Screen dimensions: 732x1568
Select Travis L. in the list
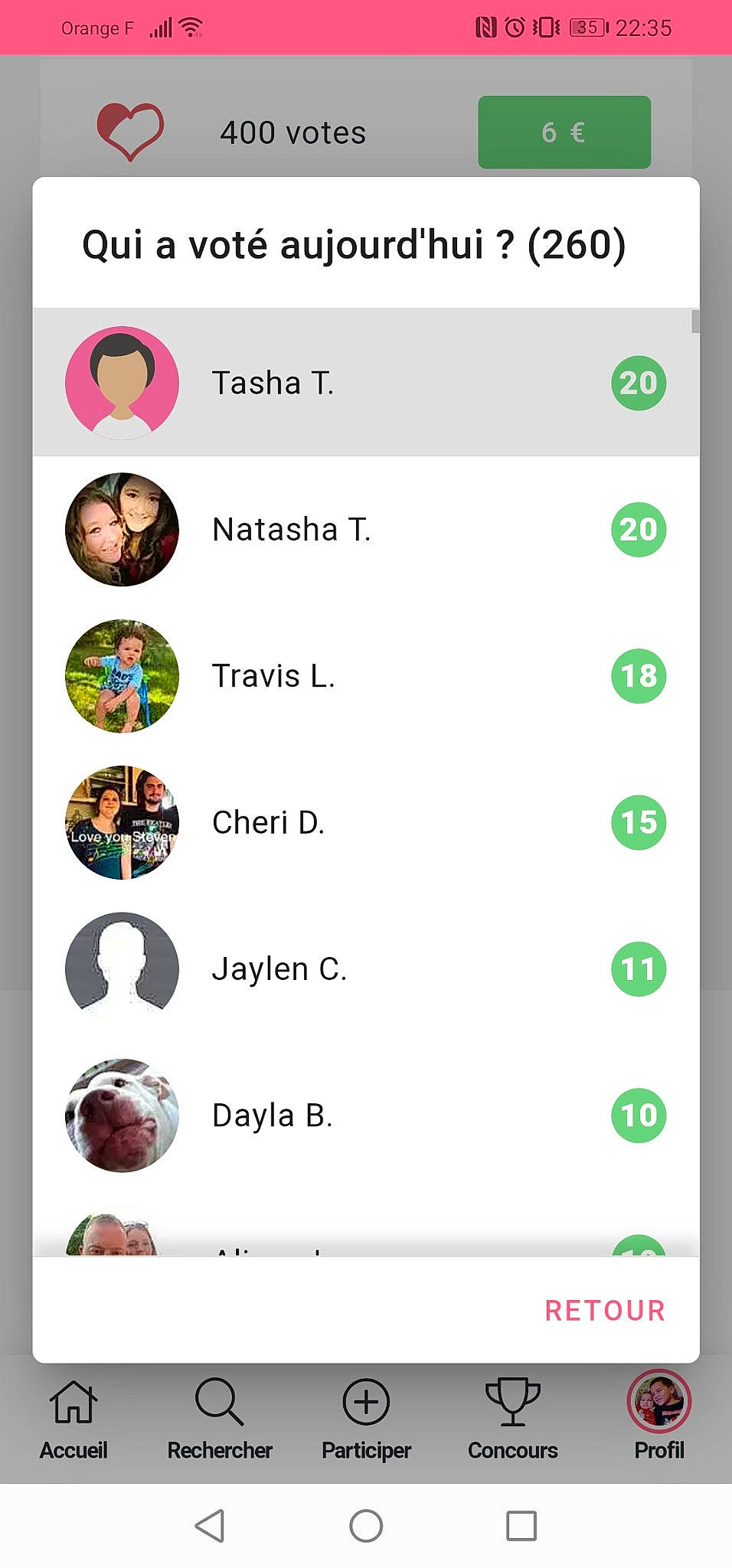[366, 676]
